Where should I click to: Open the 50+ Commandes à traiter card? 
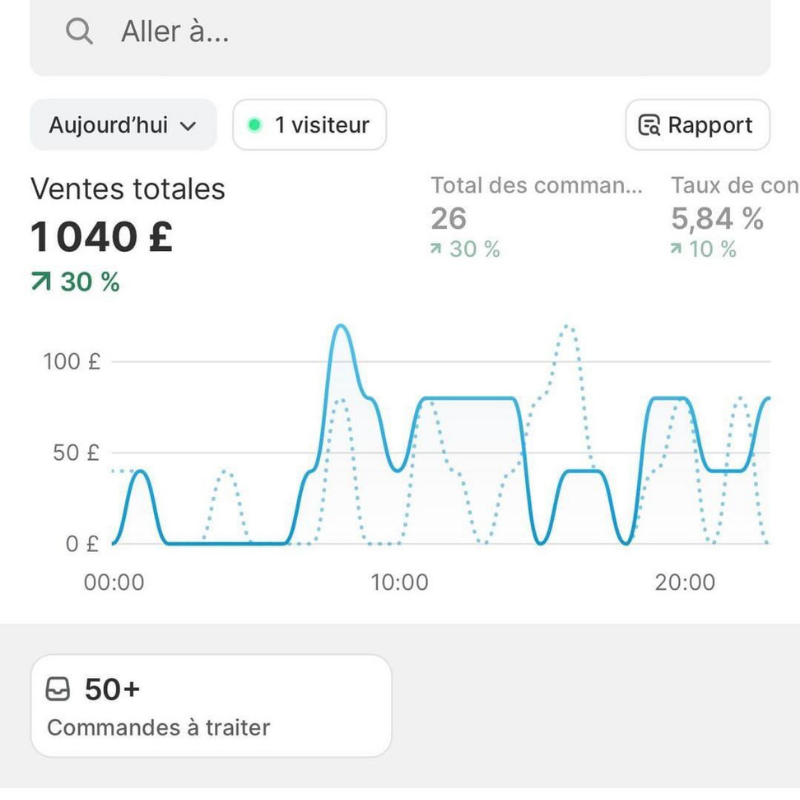(x=210, y=706)
